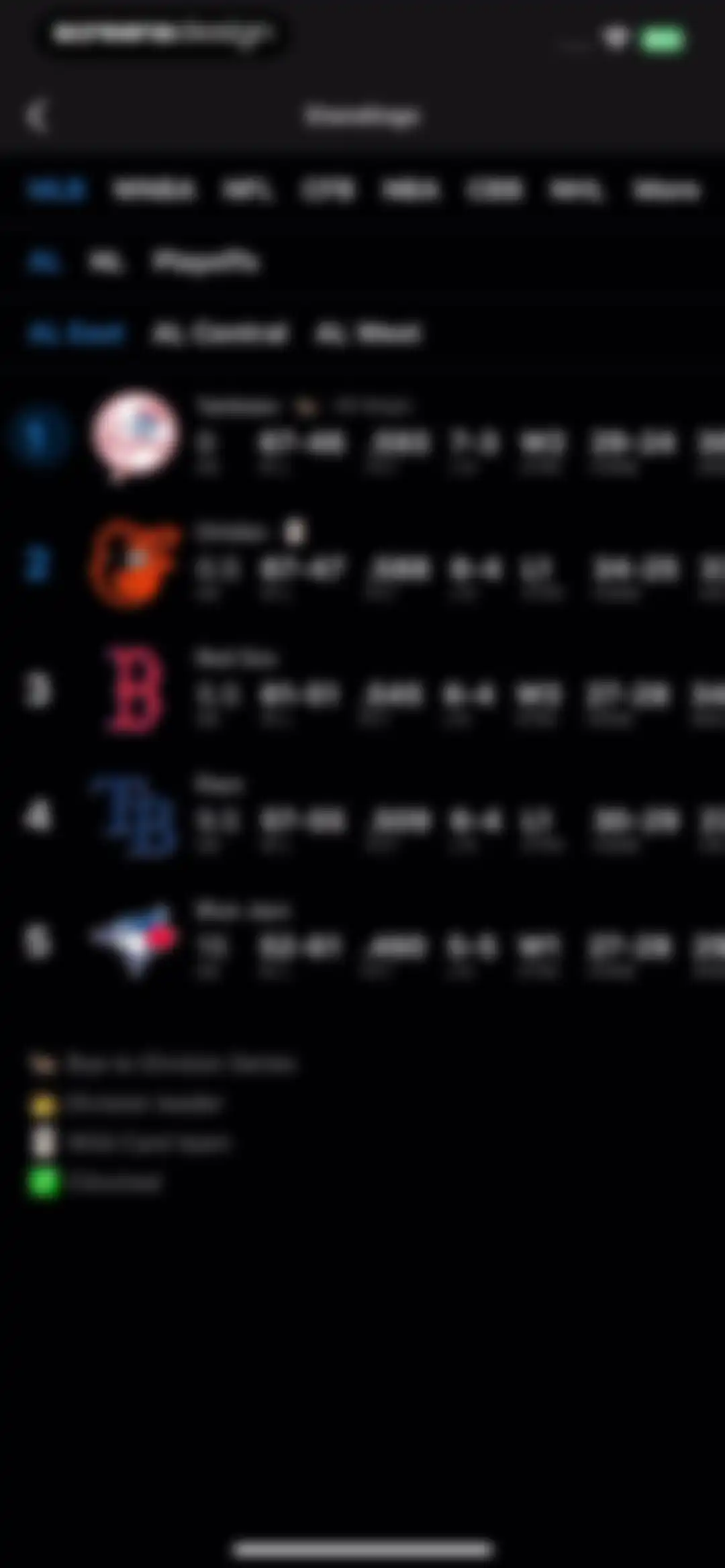Open the Orioles team row
The height and width of the screenshot is (1568, 725).
(x=362, y=562)
